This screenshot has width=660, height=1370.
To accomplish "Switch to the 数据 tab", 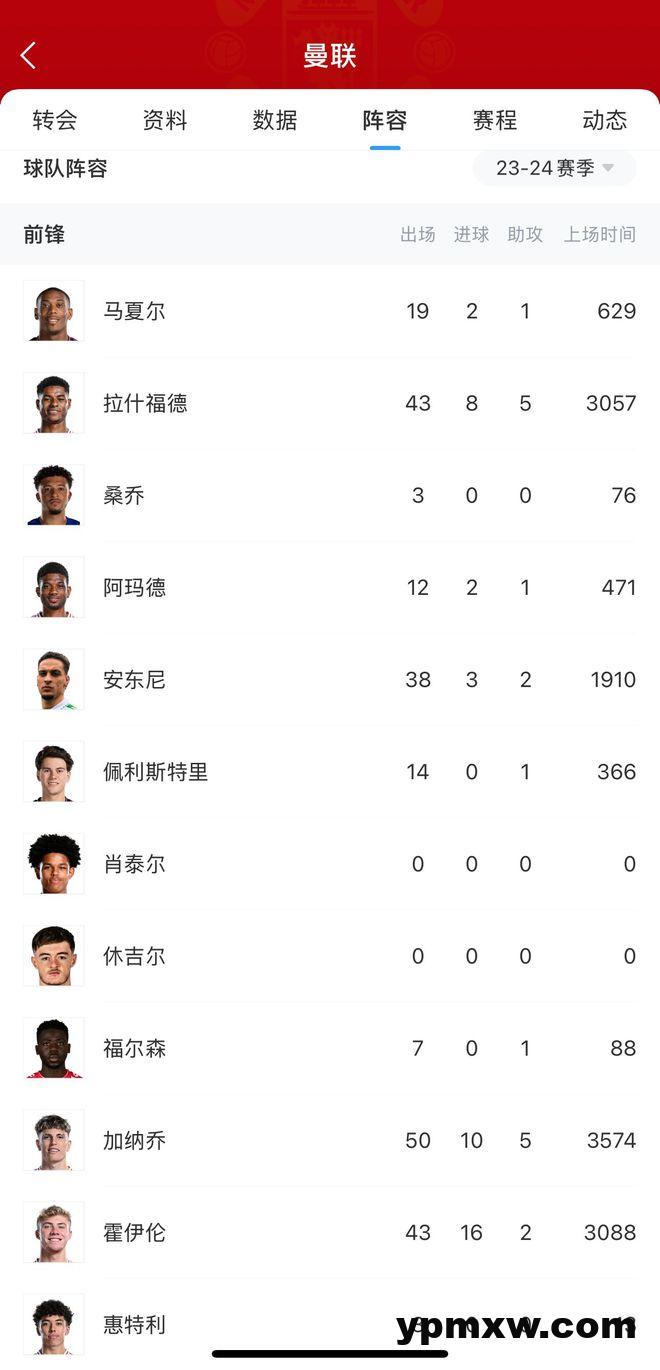I will click(x=275, y=121).
